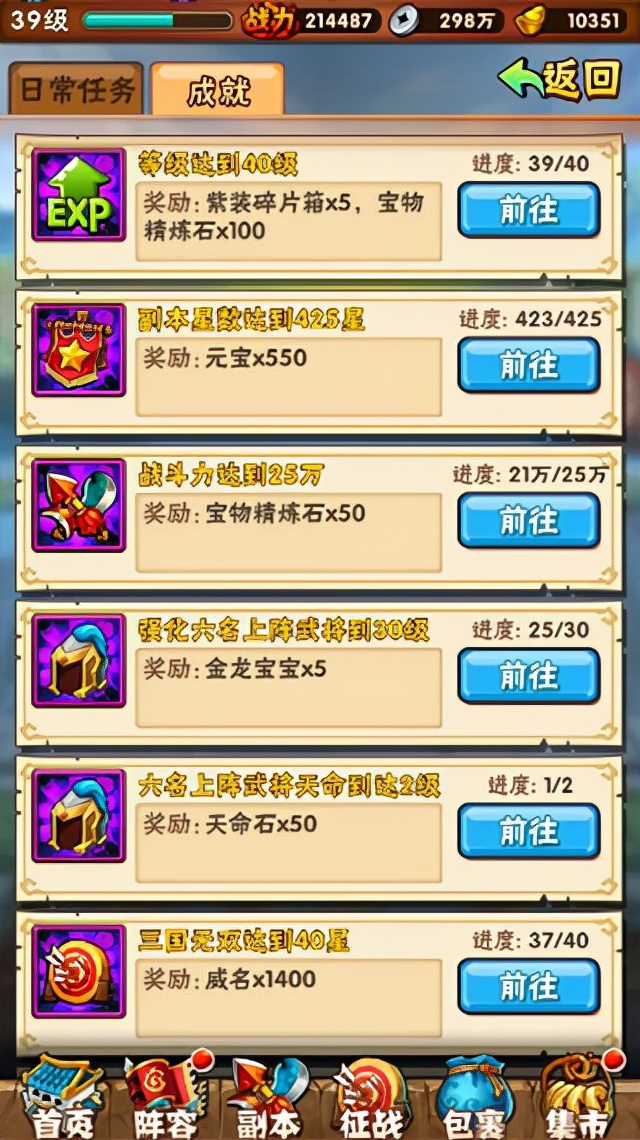
Task: Select the 成就 tab
Action: (217, 90)
